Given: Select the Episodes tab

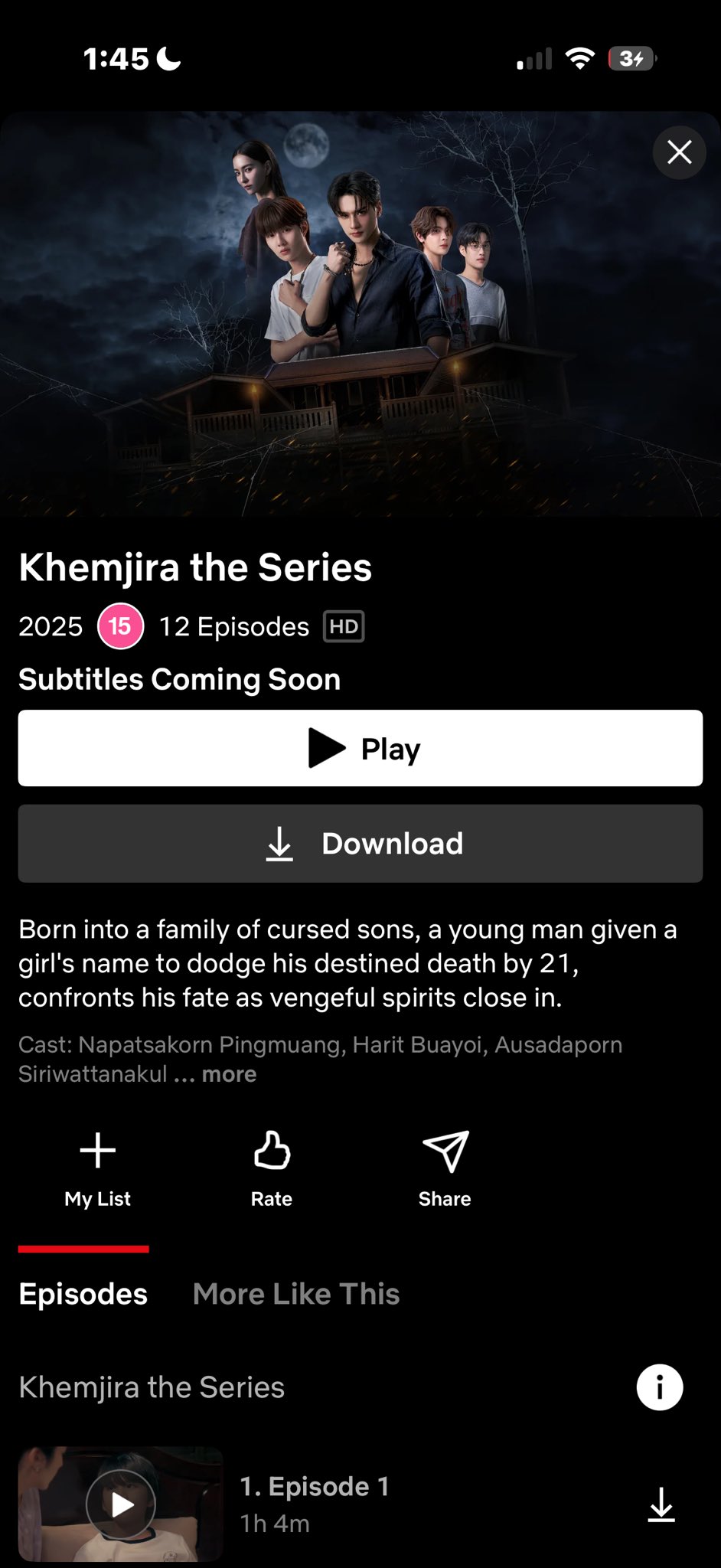Looking at the screenshot, I should coord(83,1294).
